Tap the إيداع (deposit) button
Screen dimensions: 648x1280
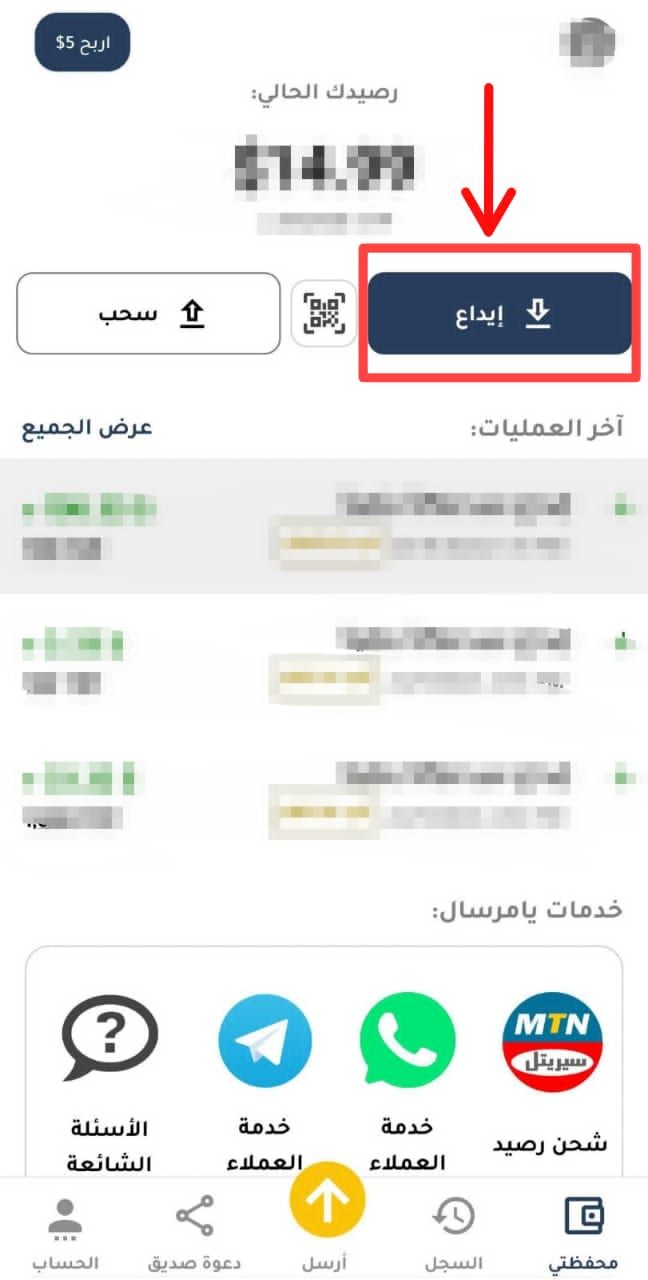click(499, 314)
